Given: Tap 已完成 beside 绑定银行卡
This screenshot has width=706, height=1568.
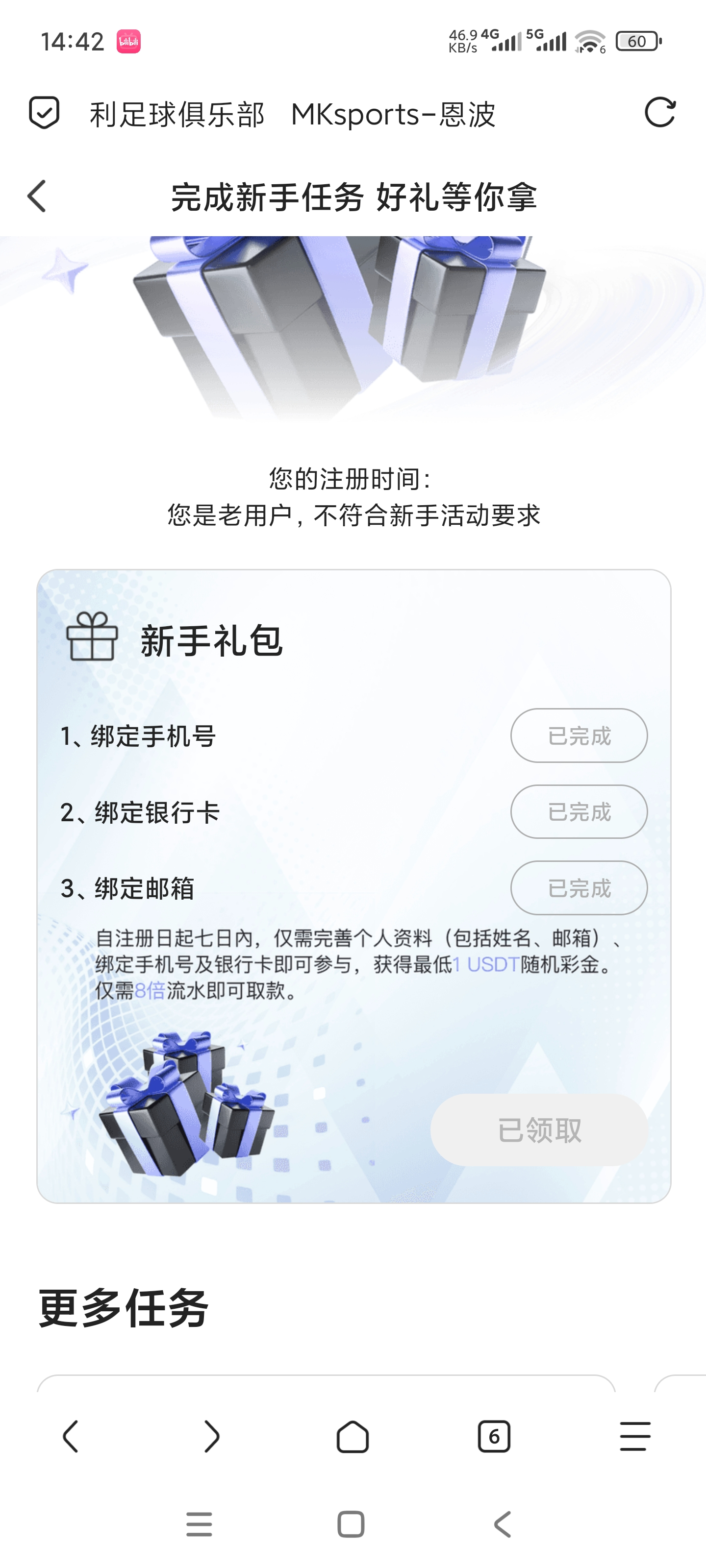Looking at the screenshot, I should point(578,811).
